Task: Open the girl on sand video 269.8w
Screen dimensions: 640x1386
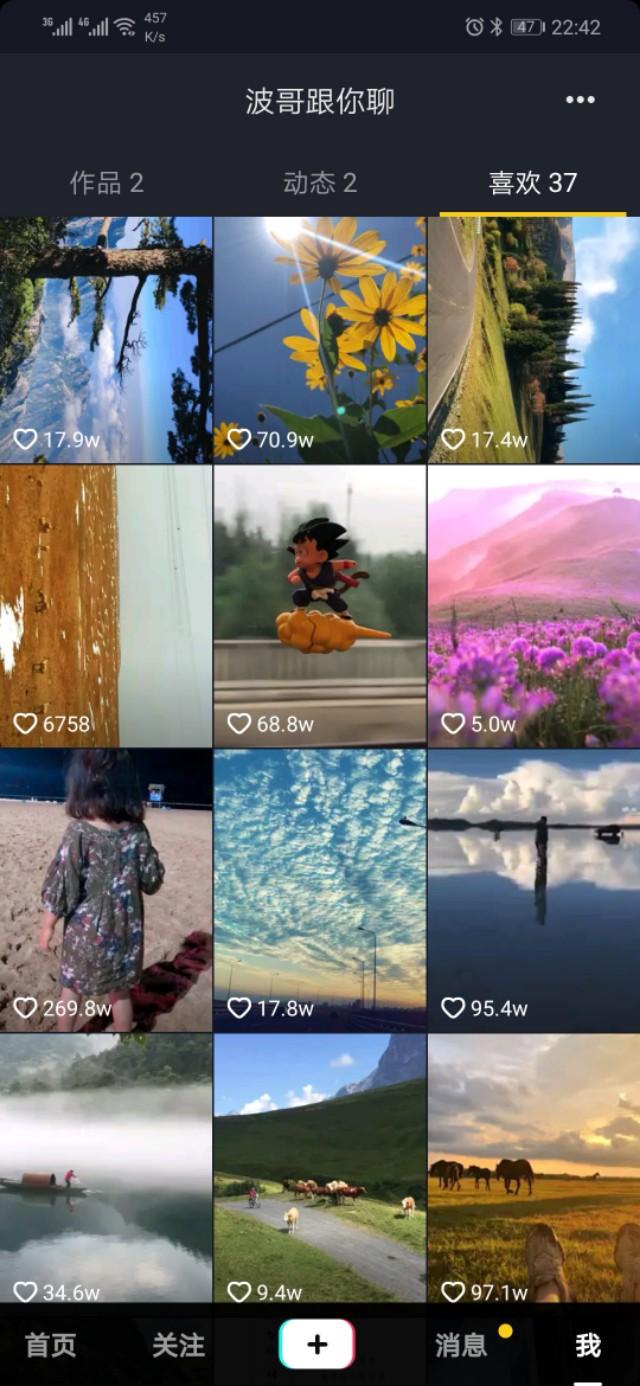Action: click(106, 890)
